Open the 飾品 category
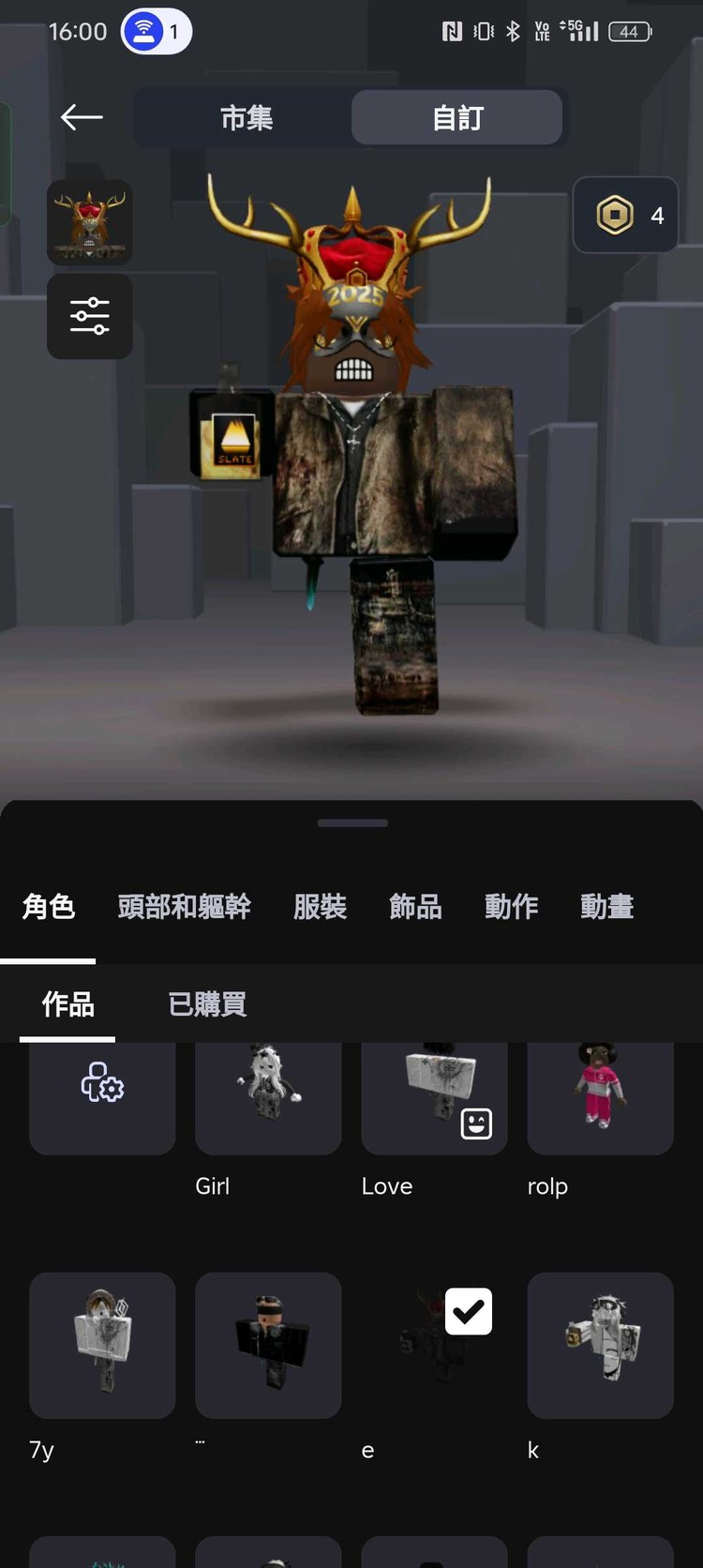 point(415,907)
